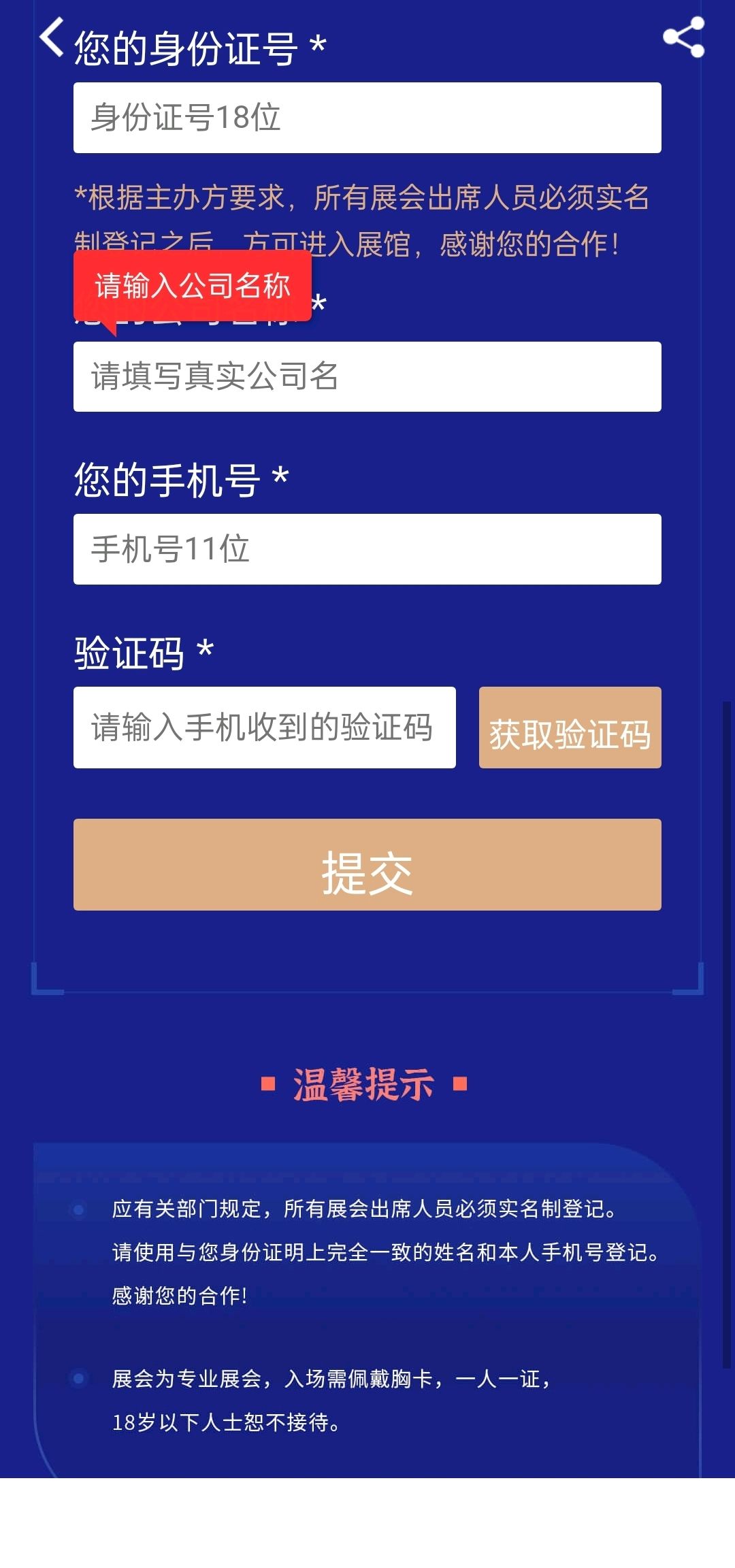Submit the form with 提交
735x1568 pixels.
coord(367,865)
